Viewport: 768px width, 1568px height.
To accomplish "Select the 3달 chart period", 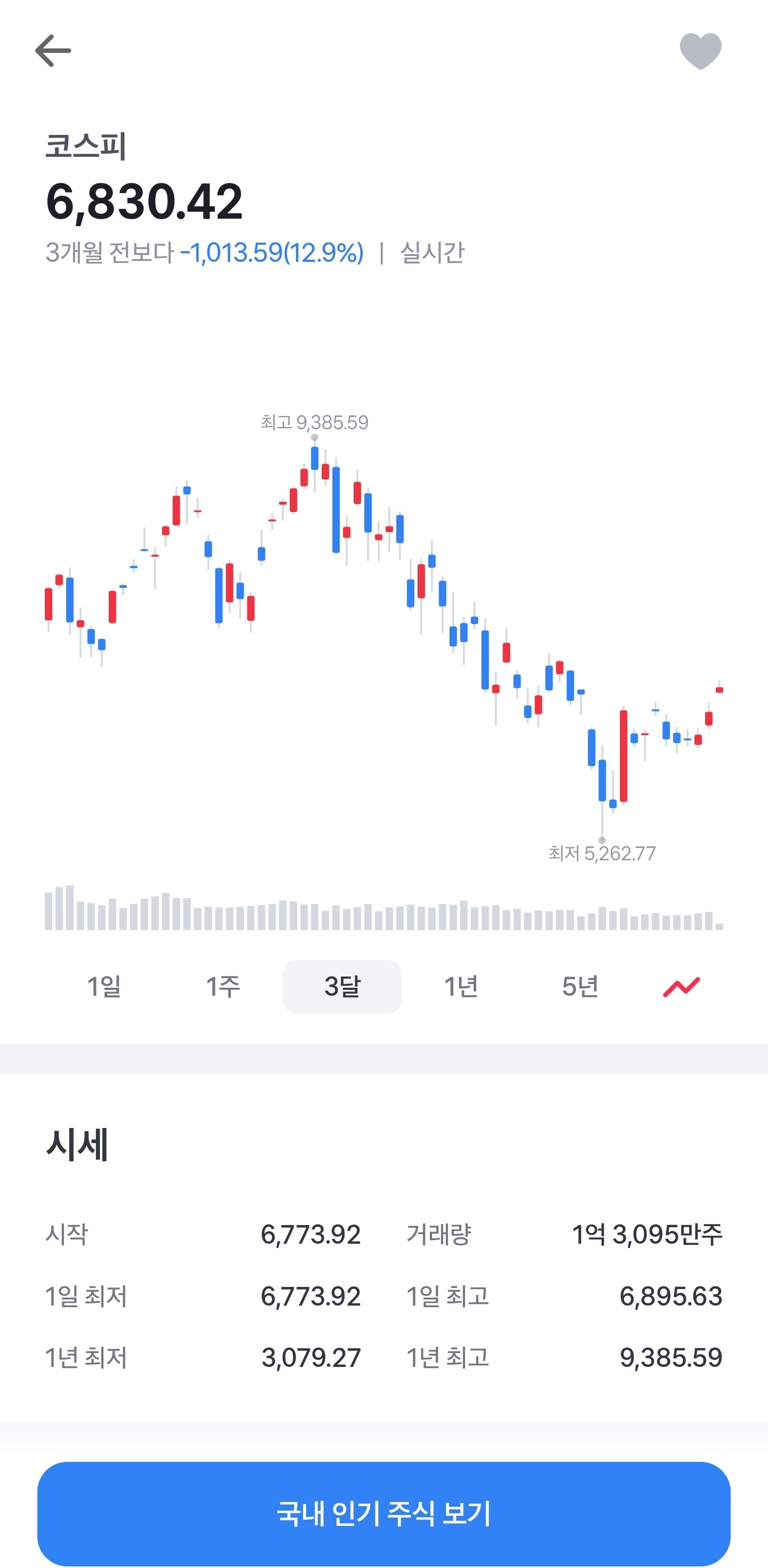I will [342, 986].
